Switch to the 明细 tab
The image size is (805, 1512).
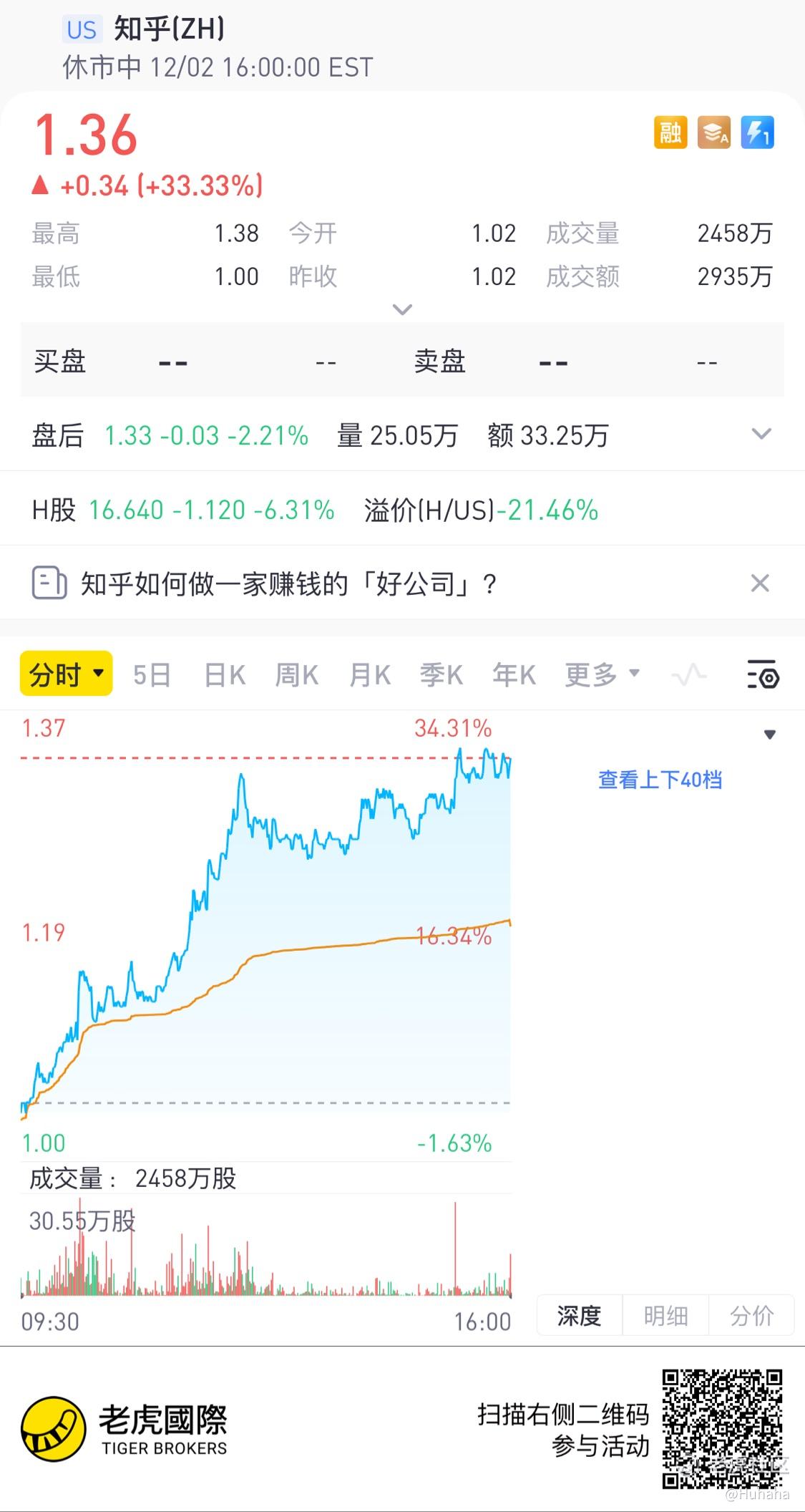point(665,1315)
